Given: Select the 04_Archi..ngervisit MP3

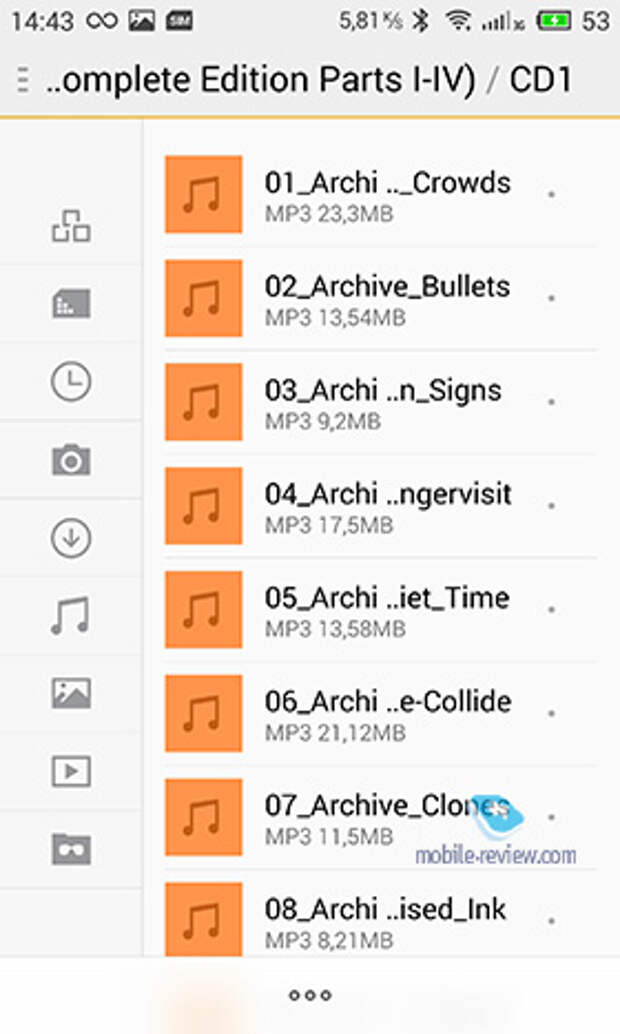Looking at the screenshot, I should [x=381, y=506].
